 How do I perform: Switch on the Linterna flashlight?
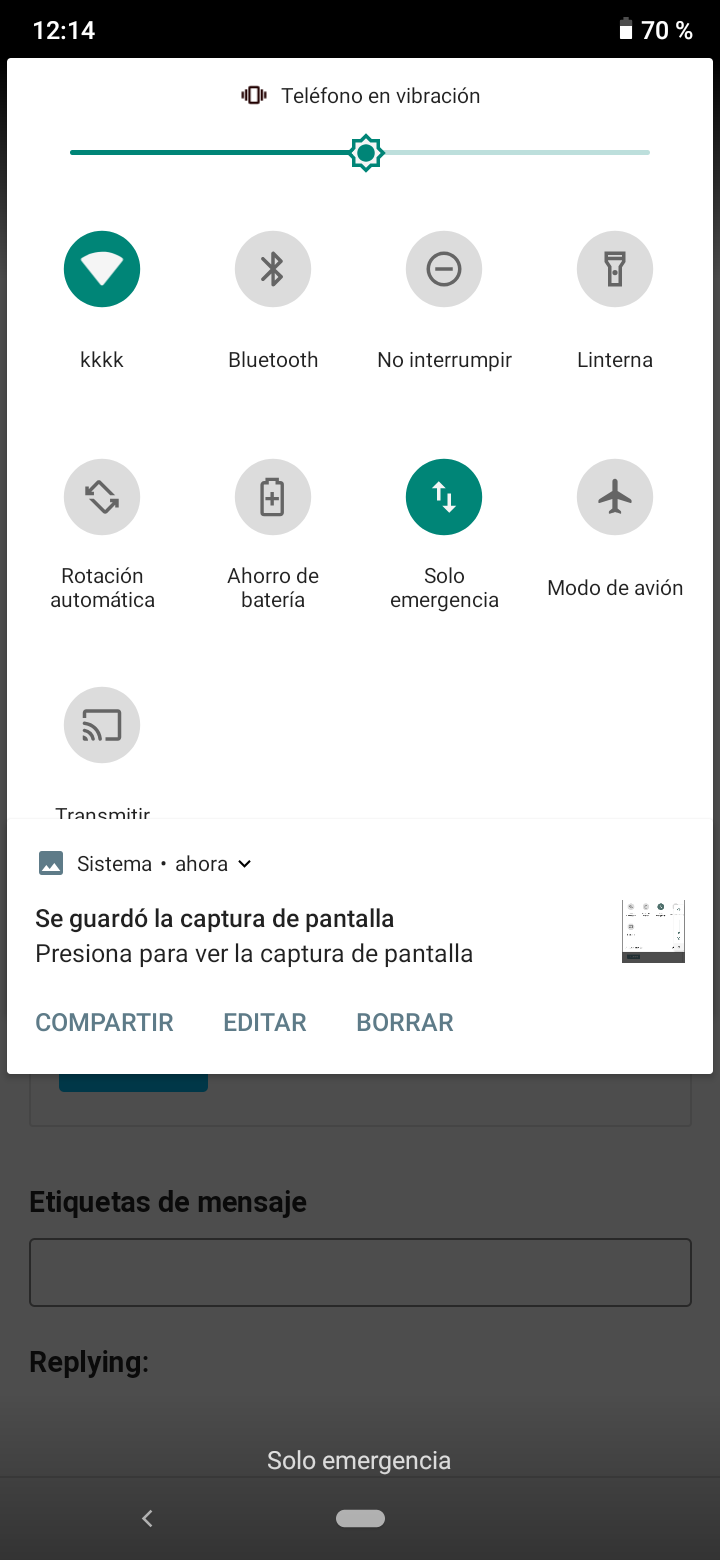615,269
